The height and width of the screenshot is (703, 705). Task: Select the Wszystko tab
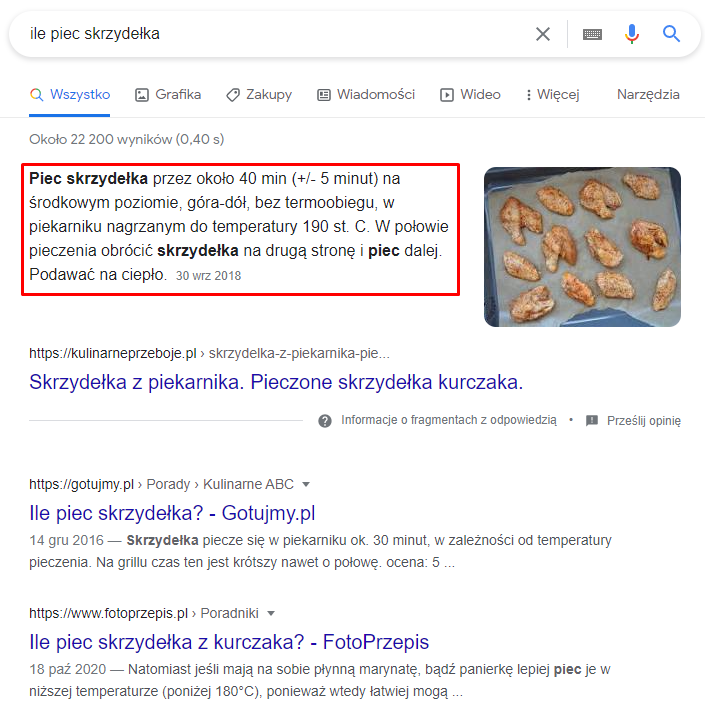pos(70,95)
